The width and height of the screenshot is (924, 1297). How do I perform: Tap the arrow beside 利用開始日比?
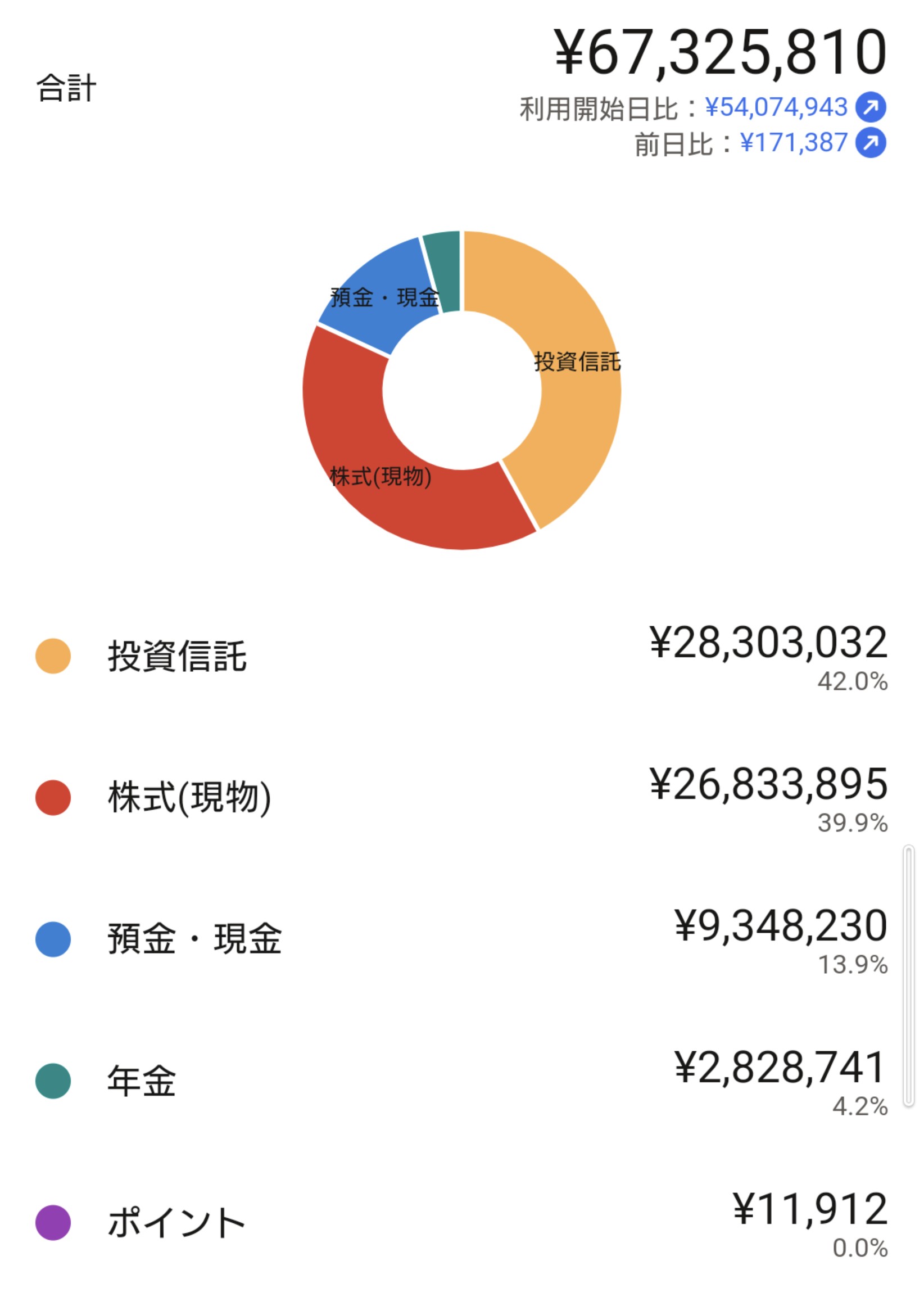pyautogui.click(x=871, y=107)
